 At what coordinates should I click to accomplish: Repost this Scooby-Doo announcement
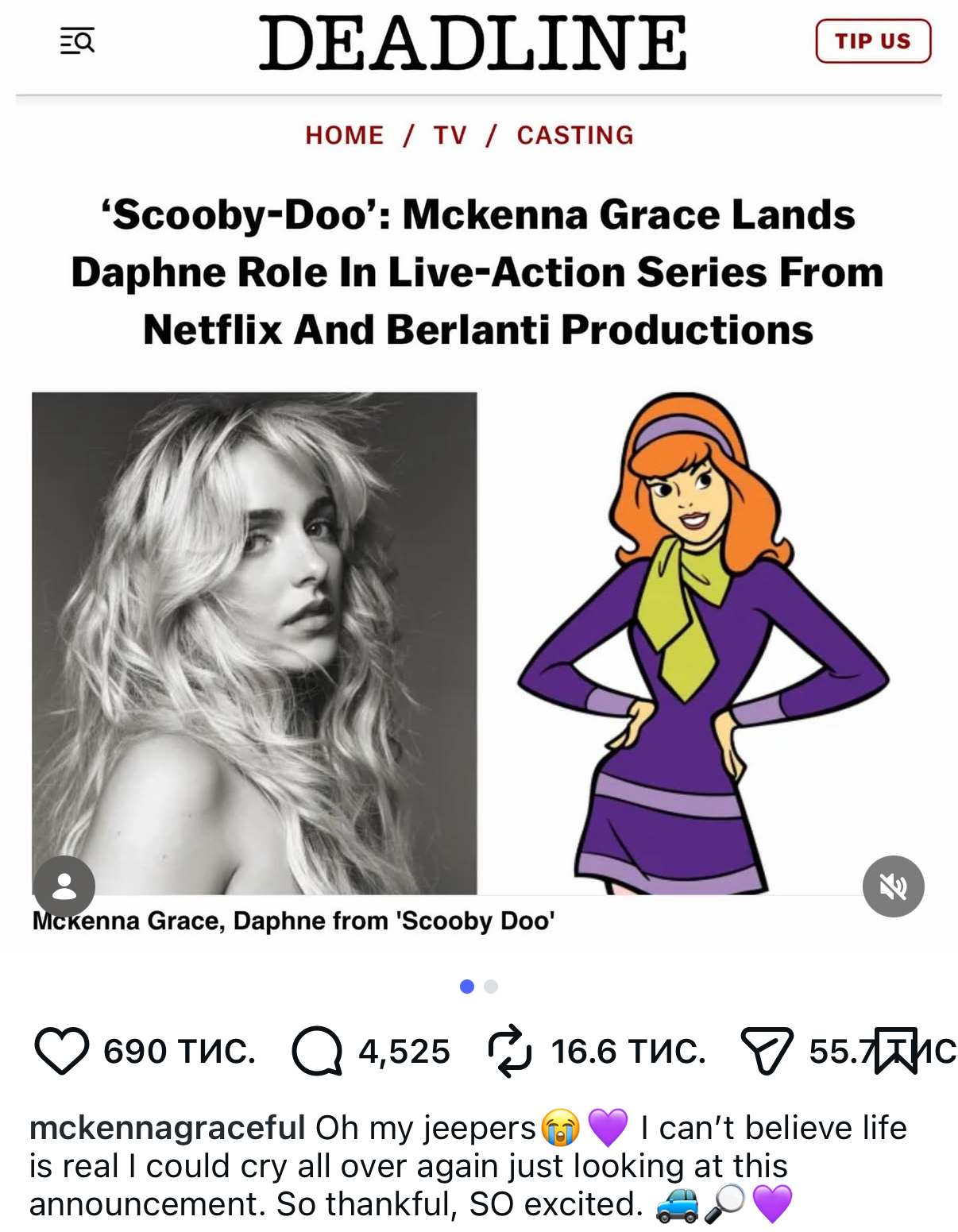(x=509, y=1050)
